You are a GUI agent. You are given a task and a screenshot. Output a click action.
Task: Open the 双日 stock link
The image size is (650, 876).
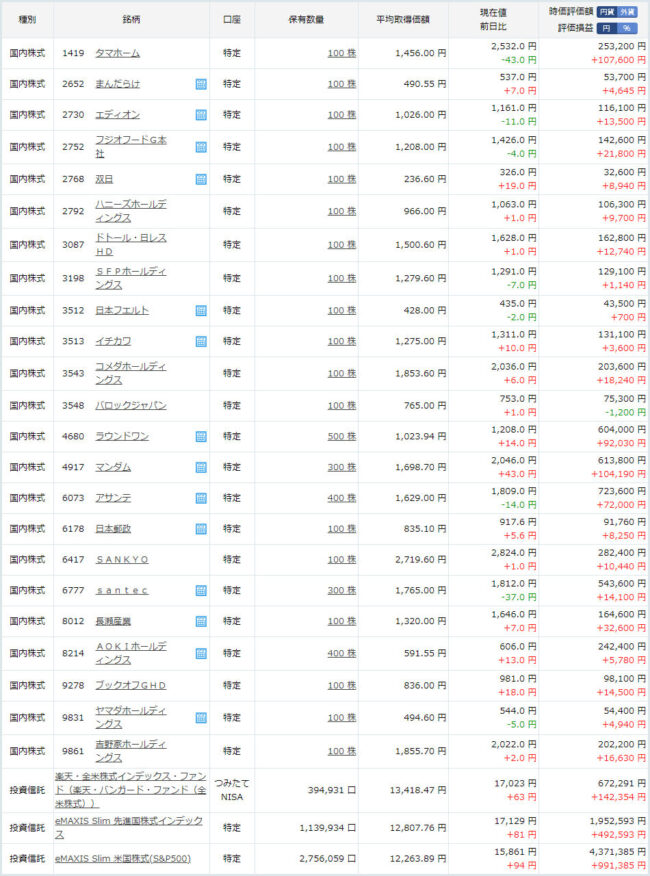point(104,179)
